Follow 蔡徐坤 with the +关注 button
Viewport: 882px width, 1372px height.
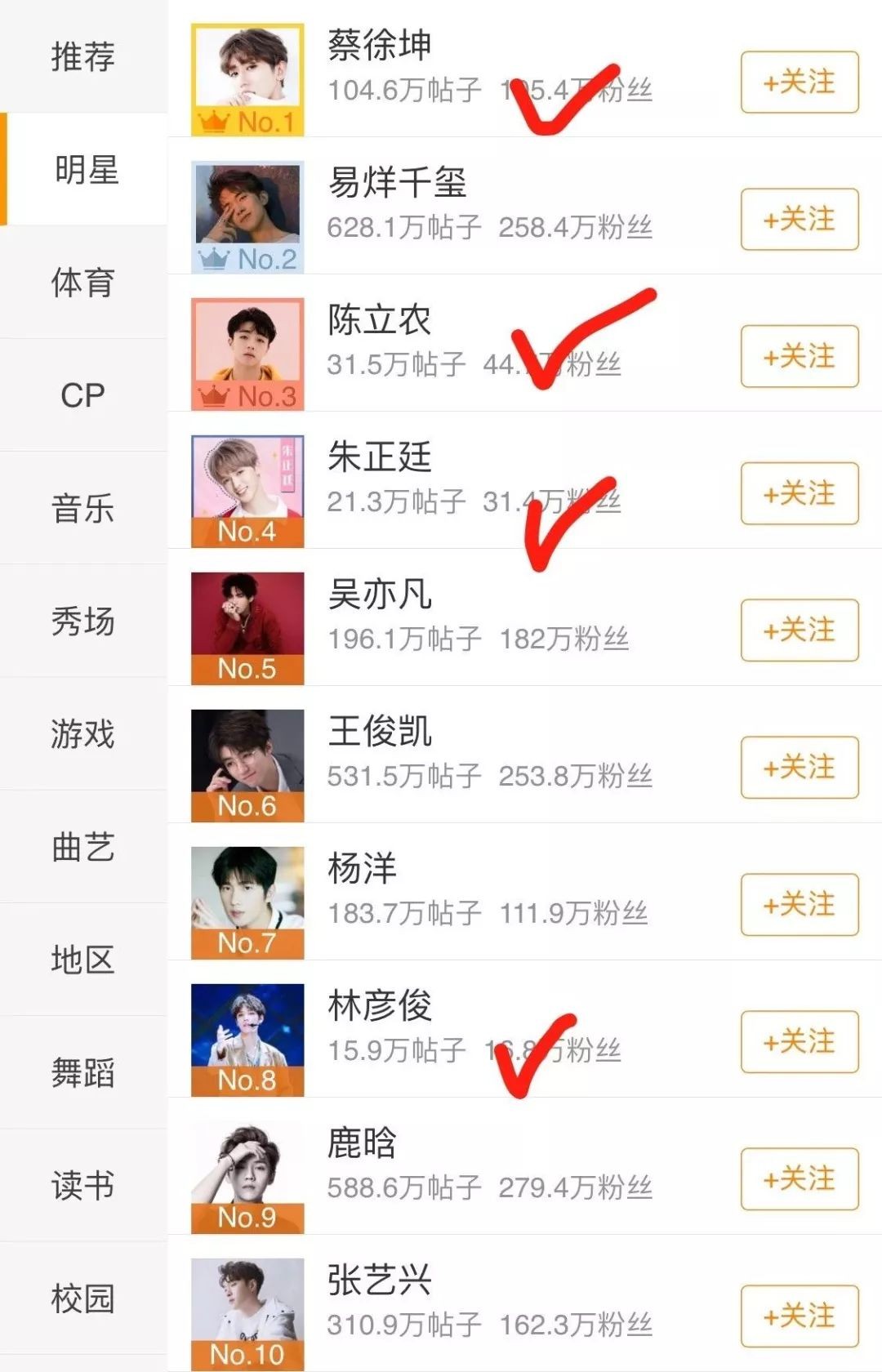[799, 82]
